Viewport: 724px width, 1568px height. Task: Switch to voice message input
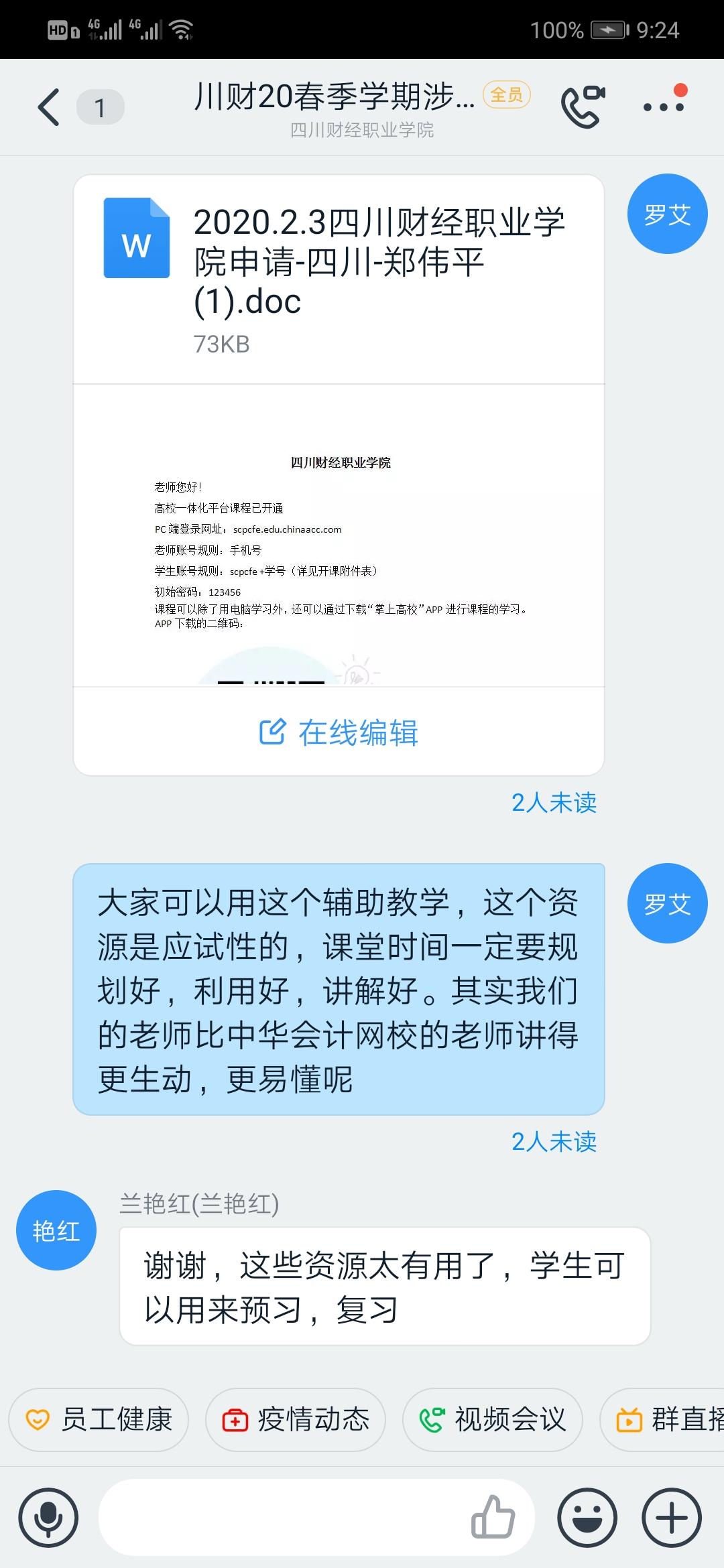pos(48,1517)
